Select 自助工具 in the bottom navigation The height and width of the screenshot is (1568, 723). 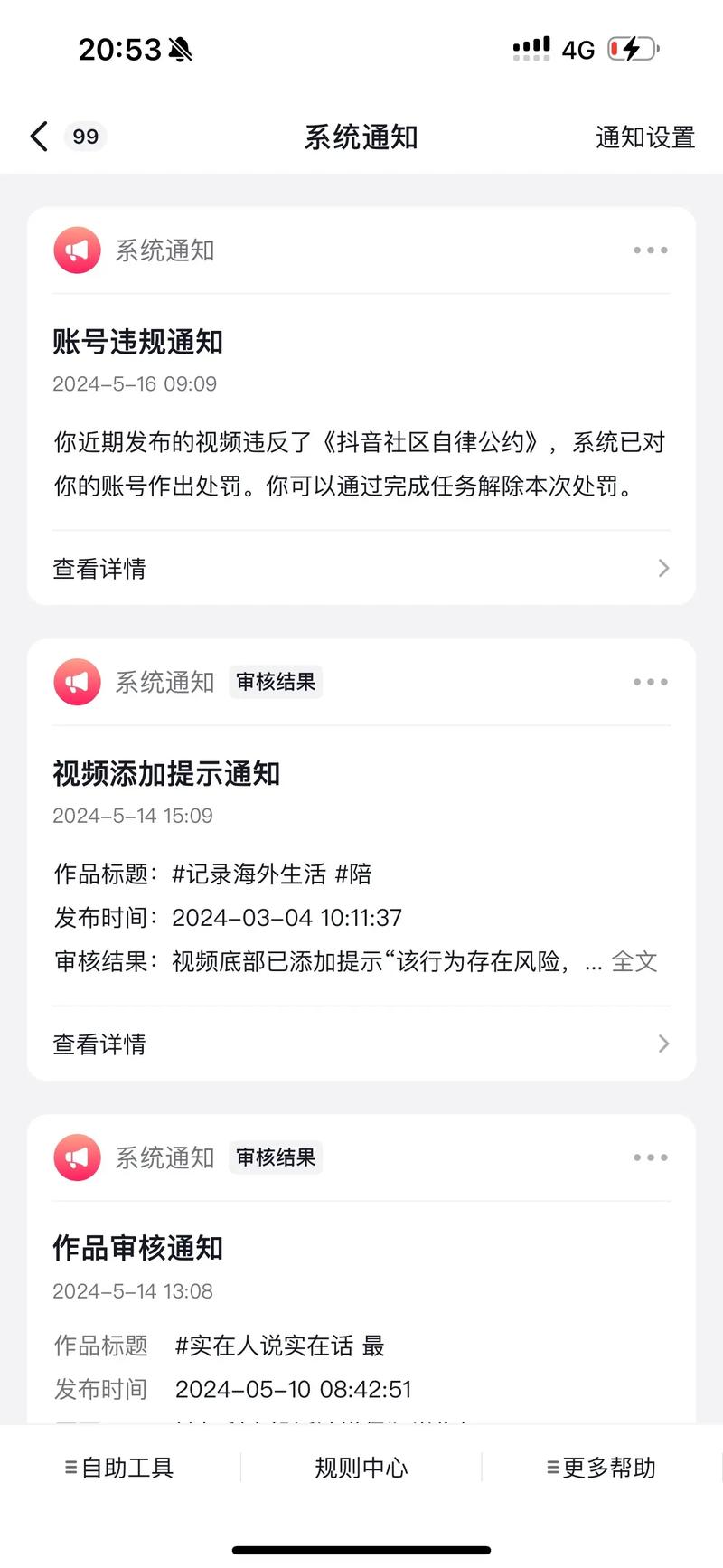click(x=118, y=1468)
